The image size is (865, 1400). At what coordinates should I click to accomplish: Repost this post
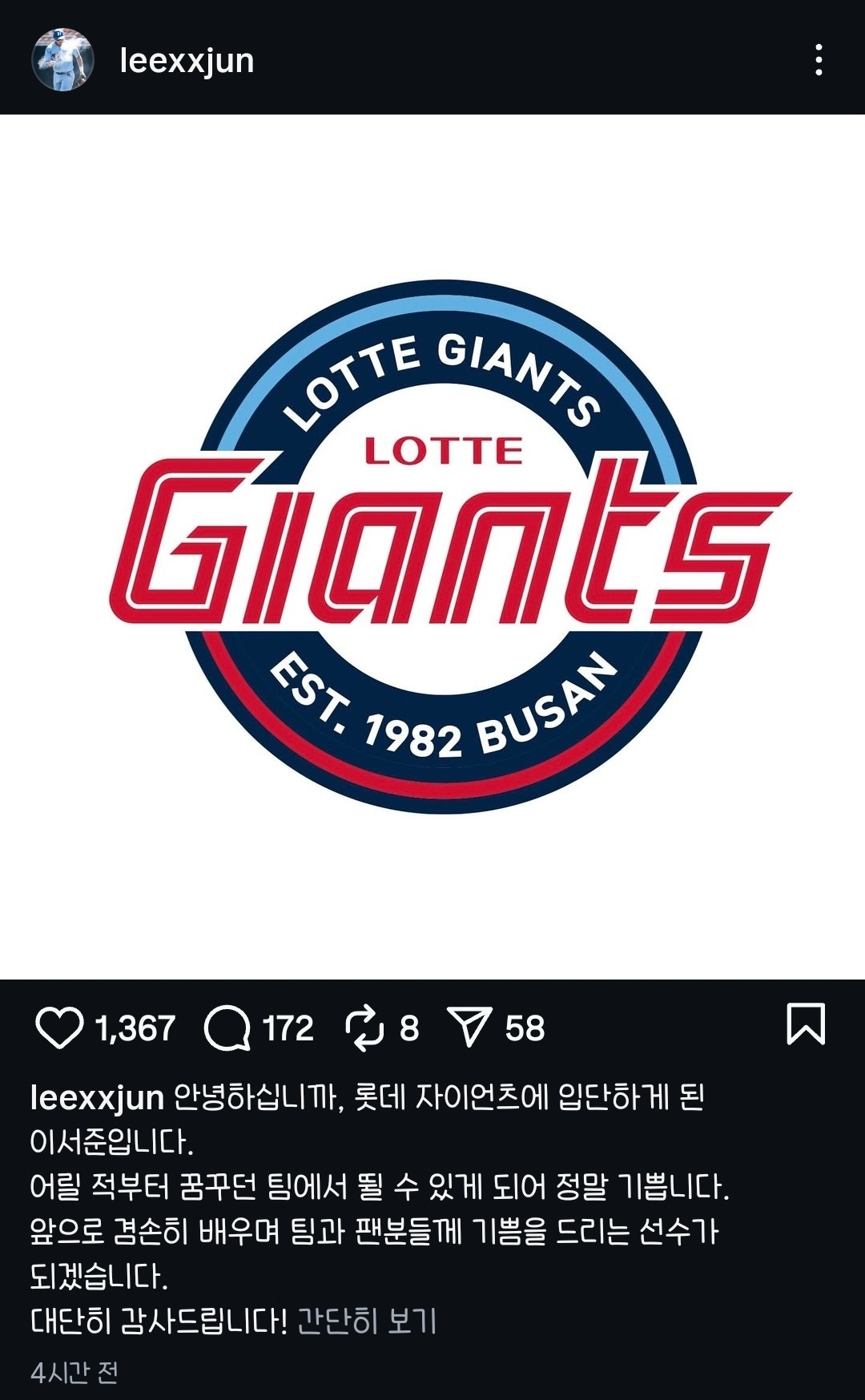pos(365,1028)
